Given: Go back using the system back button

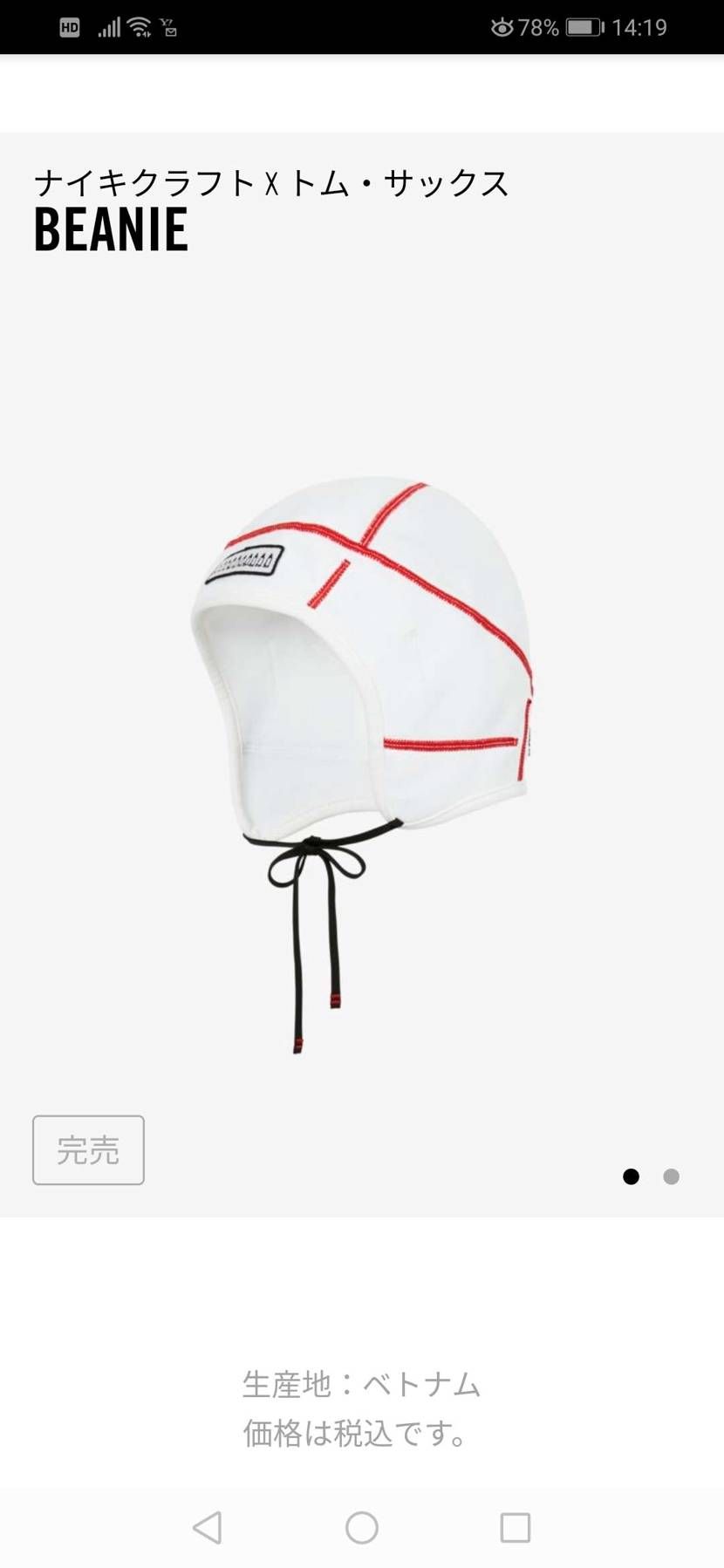Looking at the screenshot, I should pos(208,1527).
